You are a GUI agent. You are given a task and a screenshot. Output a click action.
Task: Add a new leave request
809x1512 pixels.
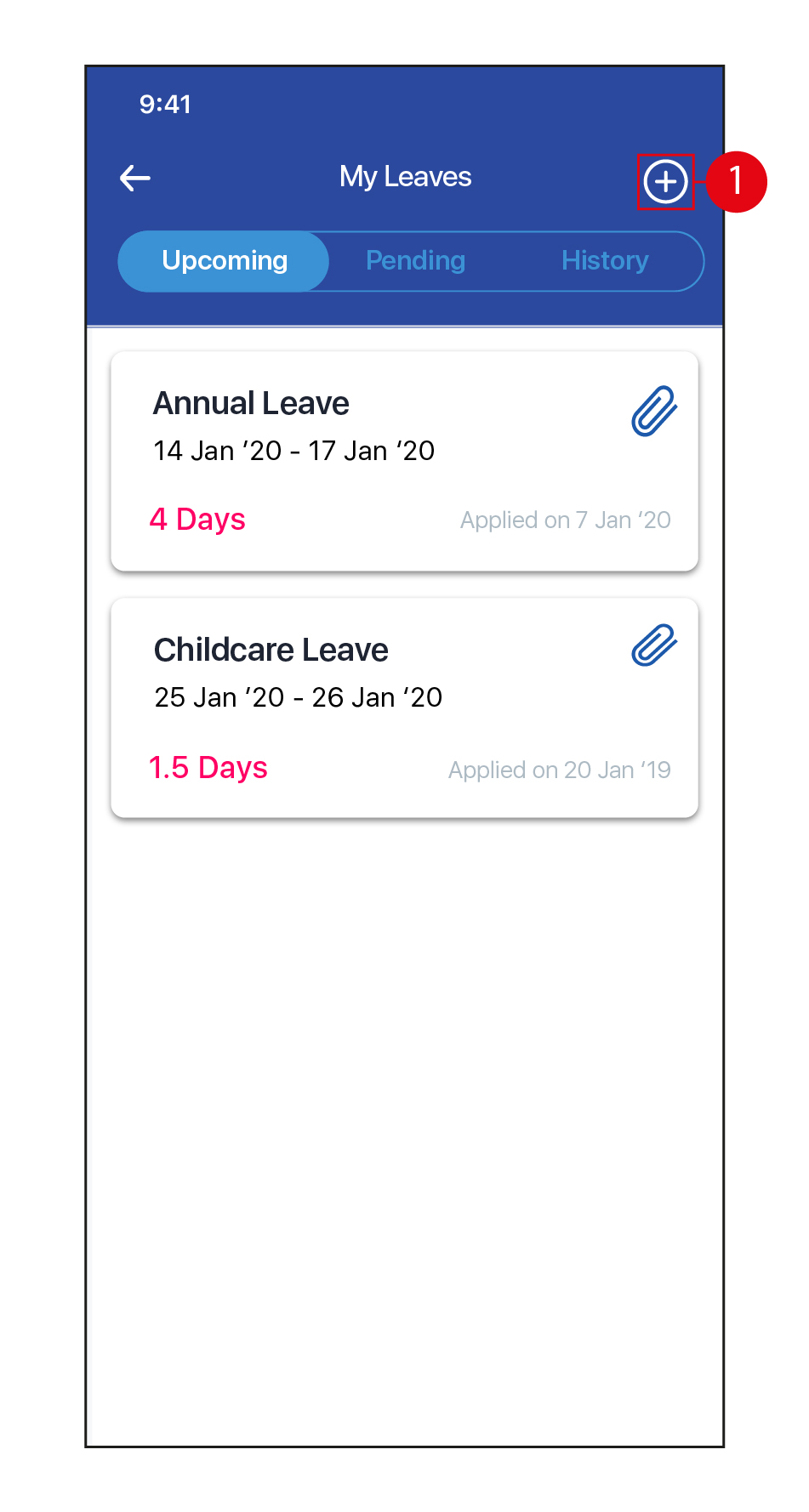(665, 181)
